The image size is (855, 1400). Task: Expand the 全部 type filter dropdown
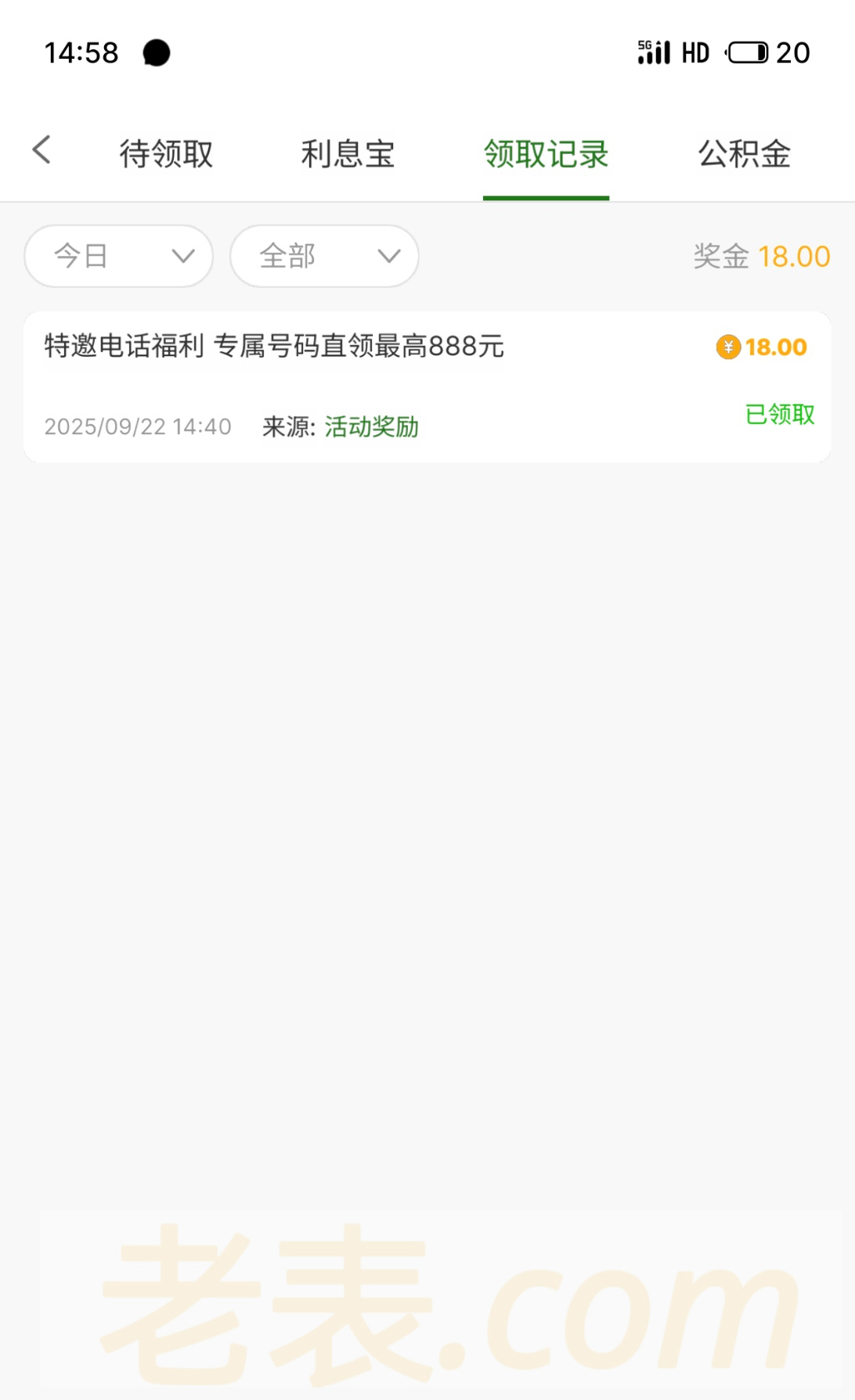pos(324,256)
